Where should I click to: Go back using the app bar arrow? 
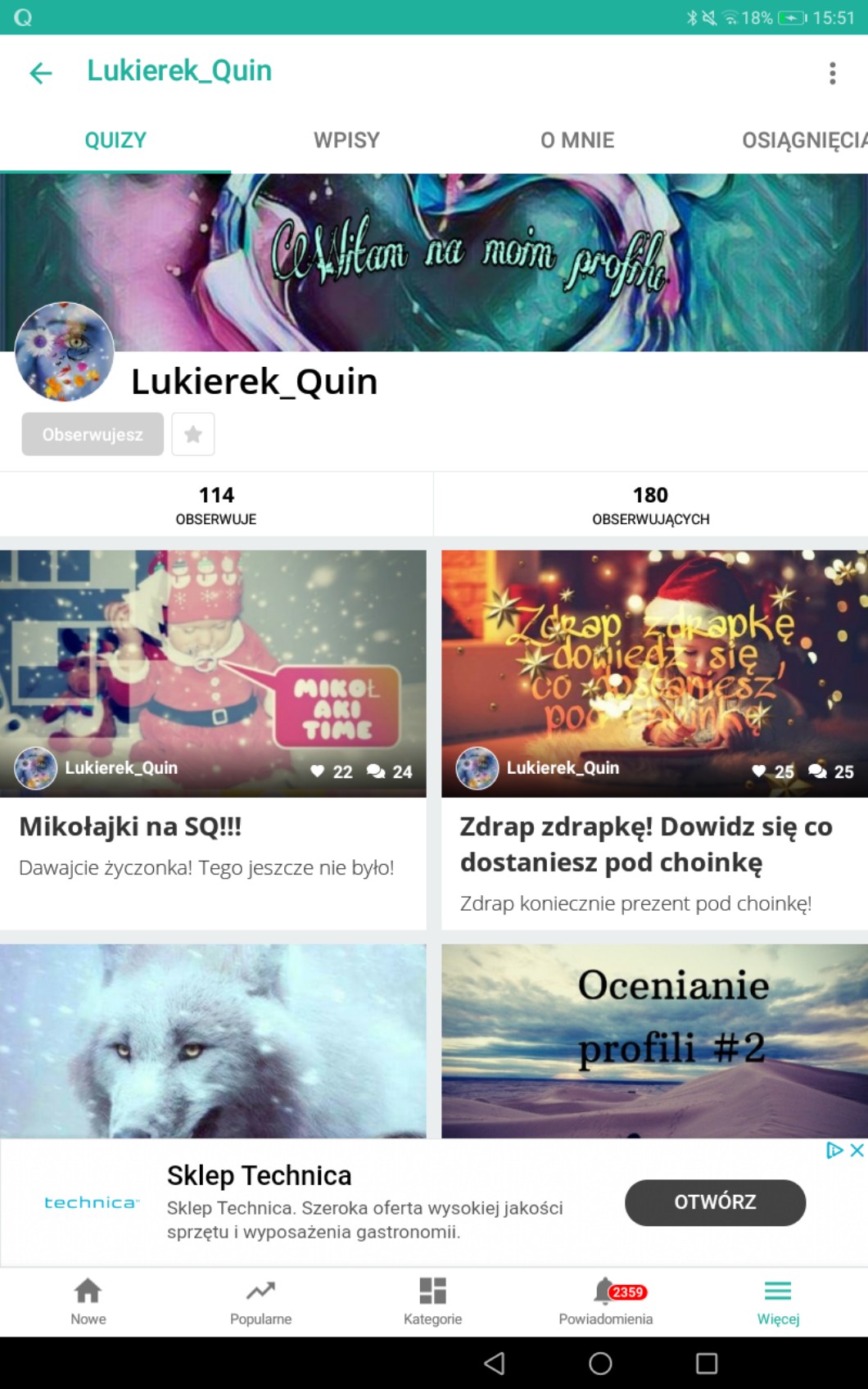point(40,73)
